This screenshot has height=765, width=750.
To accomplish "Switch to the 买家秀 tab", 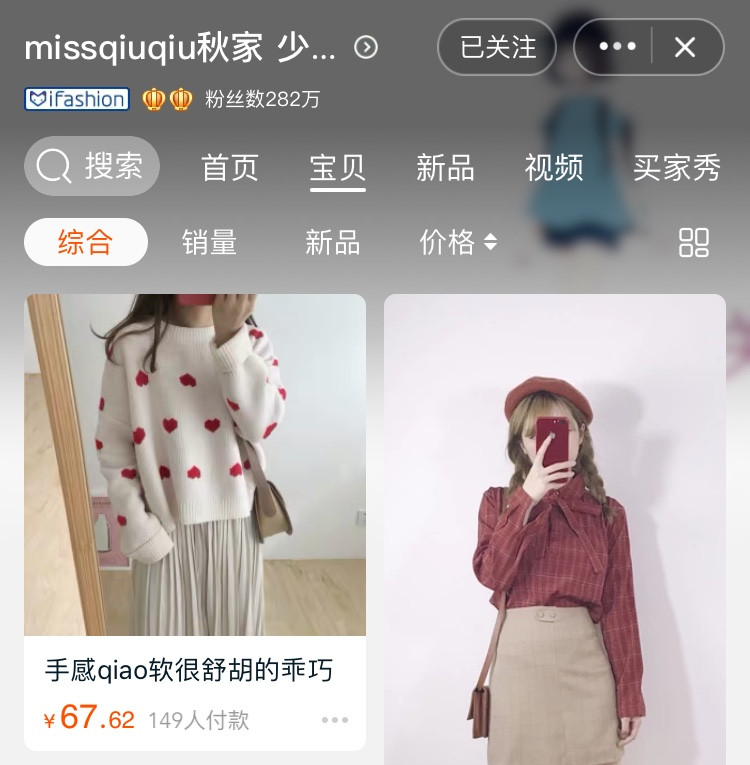I will click(x=677, y=167).
